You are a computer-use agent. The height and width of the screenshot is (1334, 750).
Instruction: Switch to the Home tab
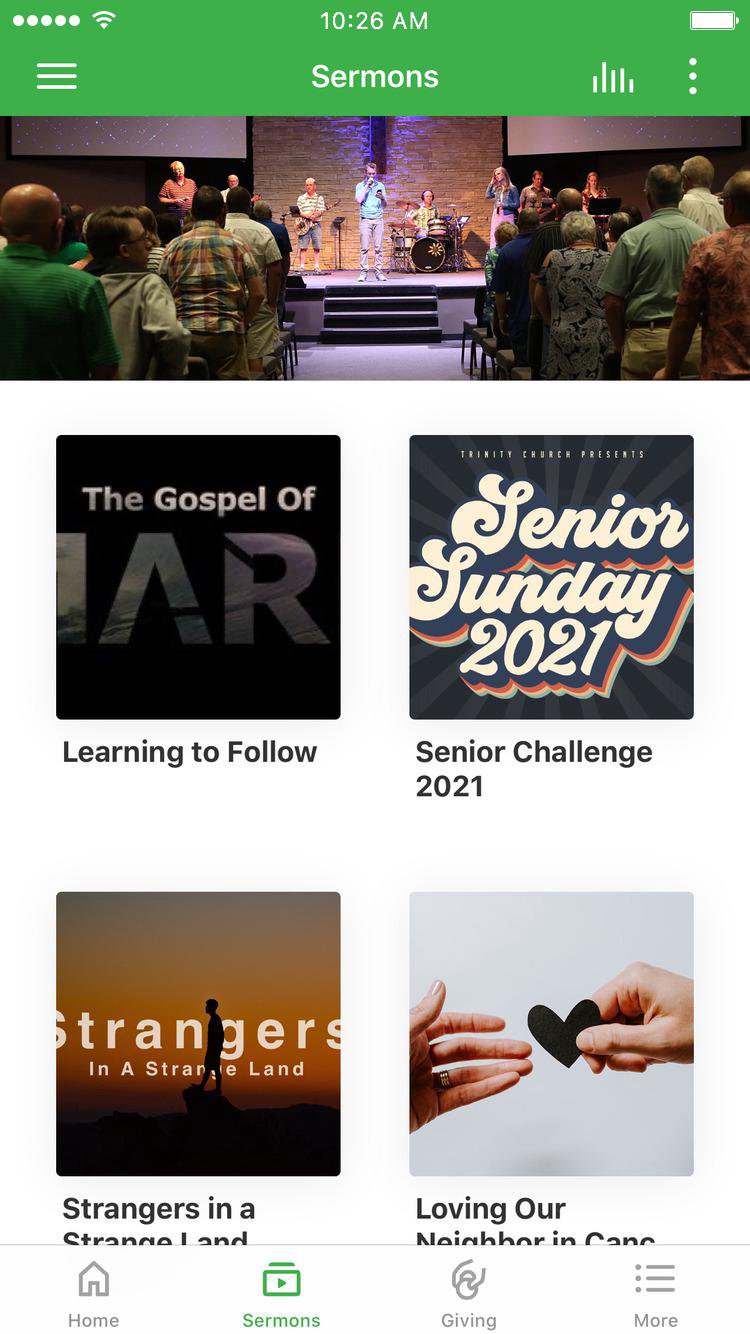(x=93, y=1293)
